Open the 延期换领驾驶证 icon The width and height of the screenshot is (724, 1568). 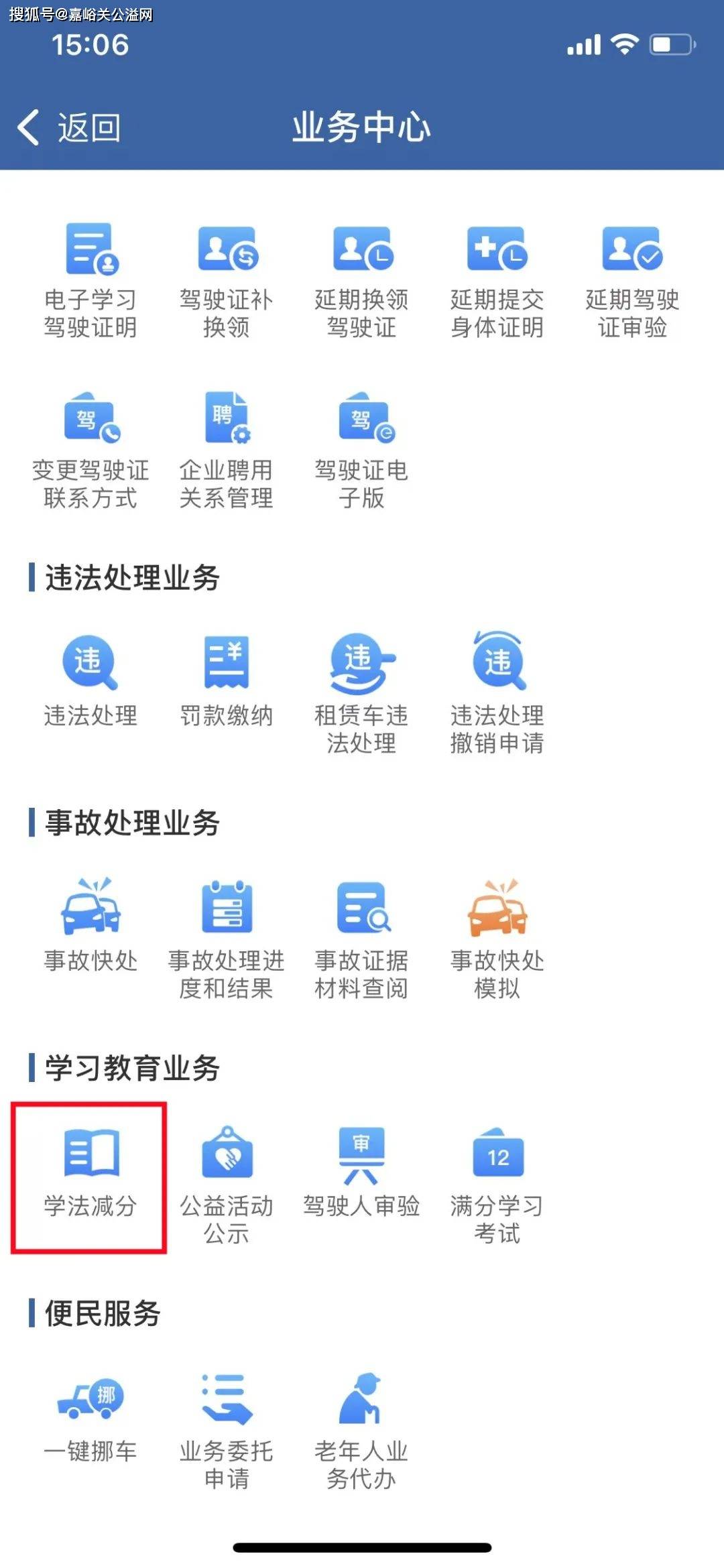362,255
